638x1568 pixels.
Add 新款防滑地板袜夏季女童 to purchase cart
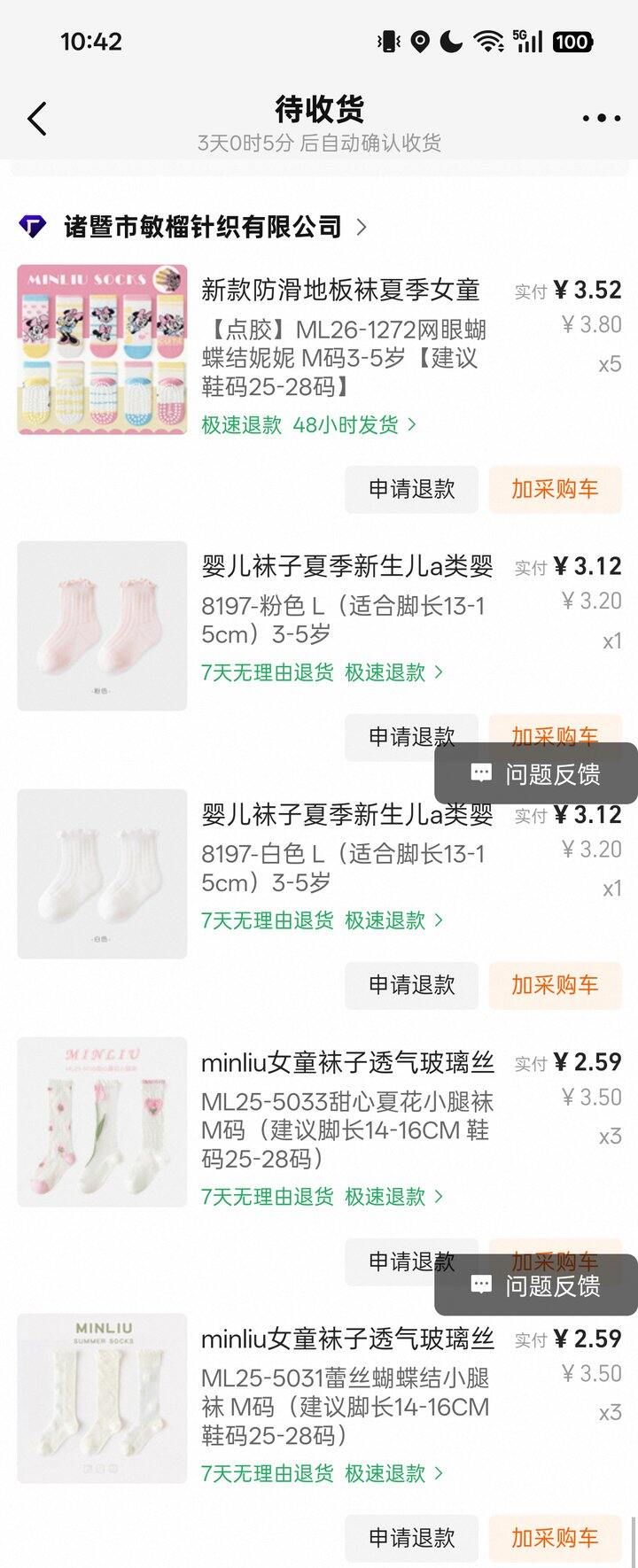click(555, 489)
